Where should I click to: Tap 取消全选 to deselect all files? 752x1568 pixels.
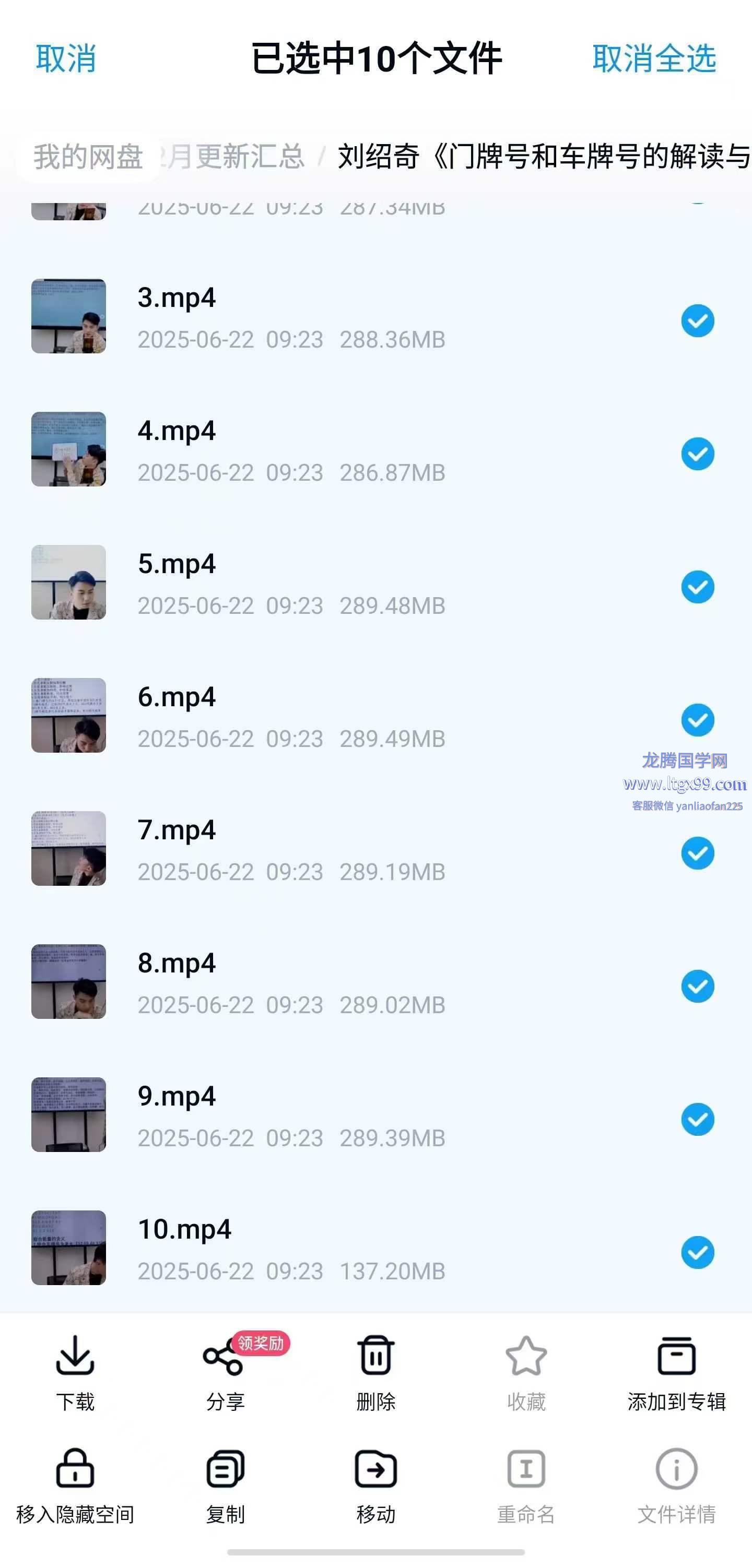654,58
